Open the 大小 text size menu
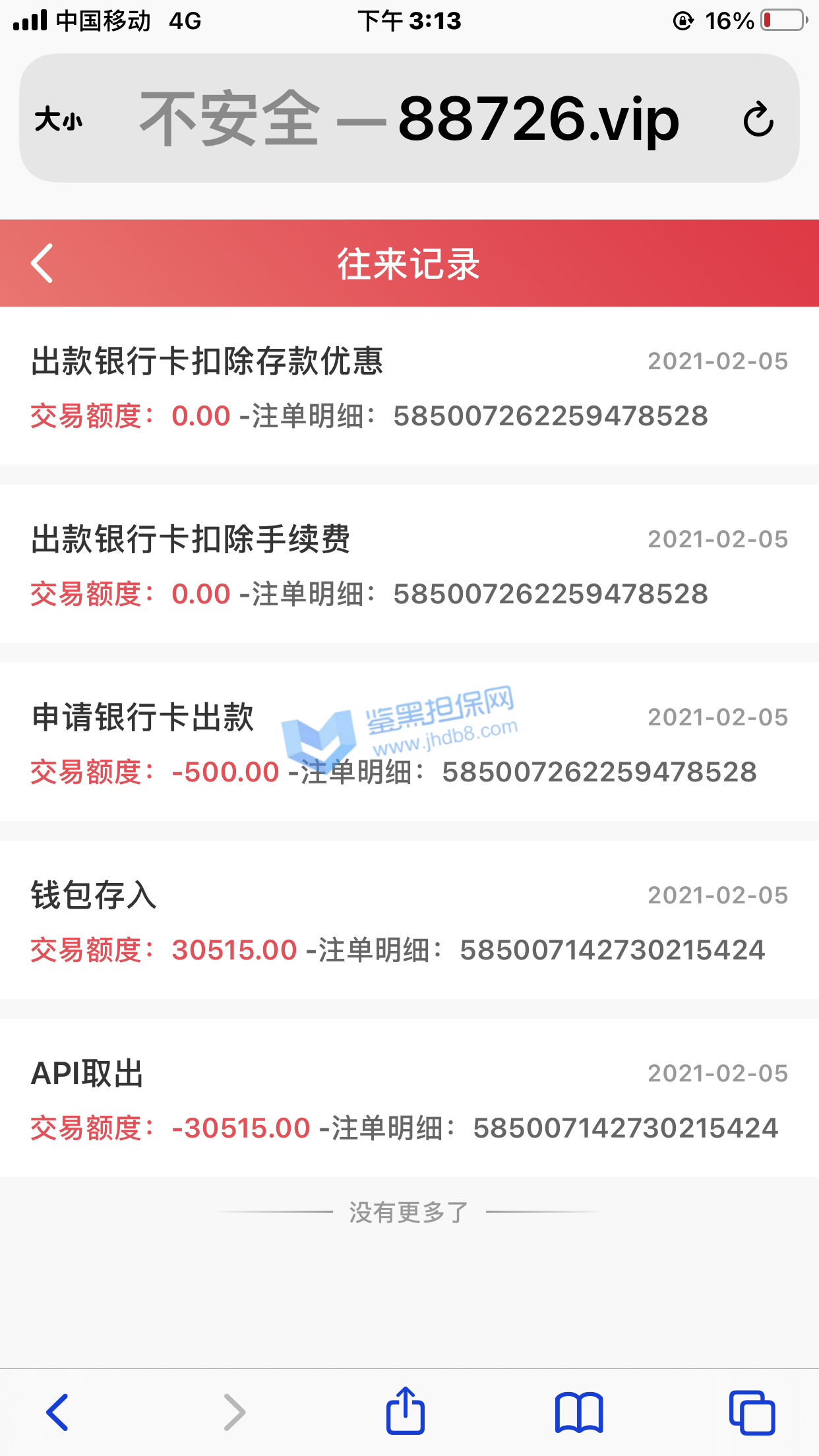This screenshot has height=1456, width=819. pyautogui.click(x=59, y=120)
